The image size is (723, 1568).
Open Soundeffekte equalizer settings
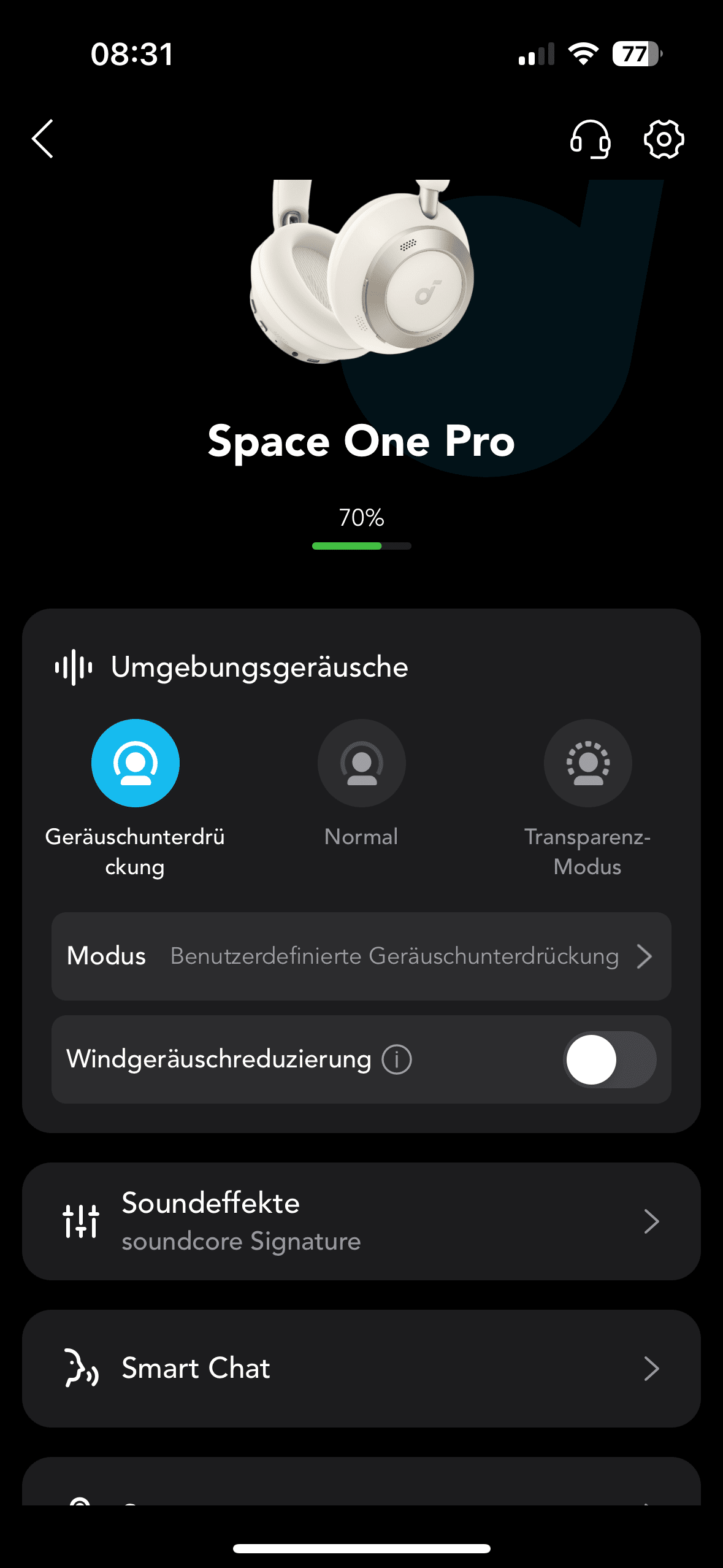[361, 1221]
